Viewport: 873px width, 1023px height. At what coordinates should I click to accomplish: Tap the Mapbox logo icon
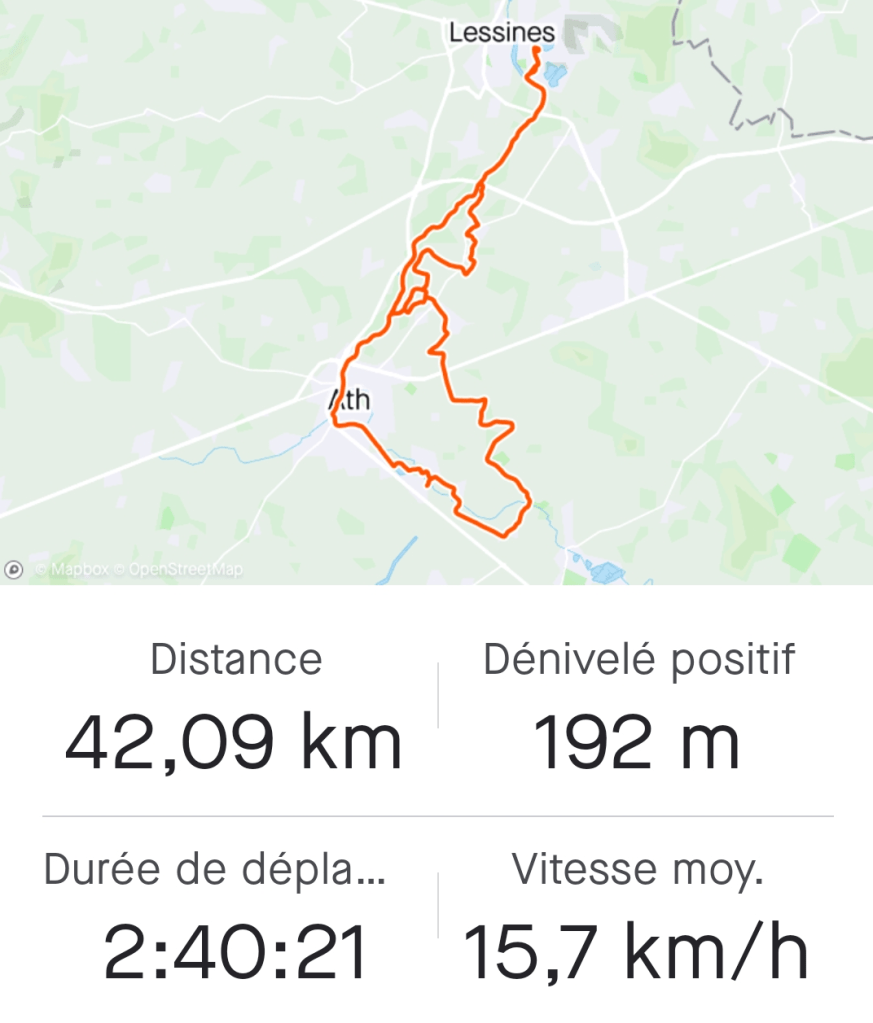(14, 570)
